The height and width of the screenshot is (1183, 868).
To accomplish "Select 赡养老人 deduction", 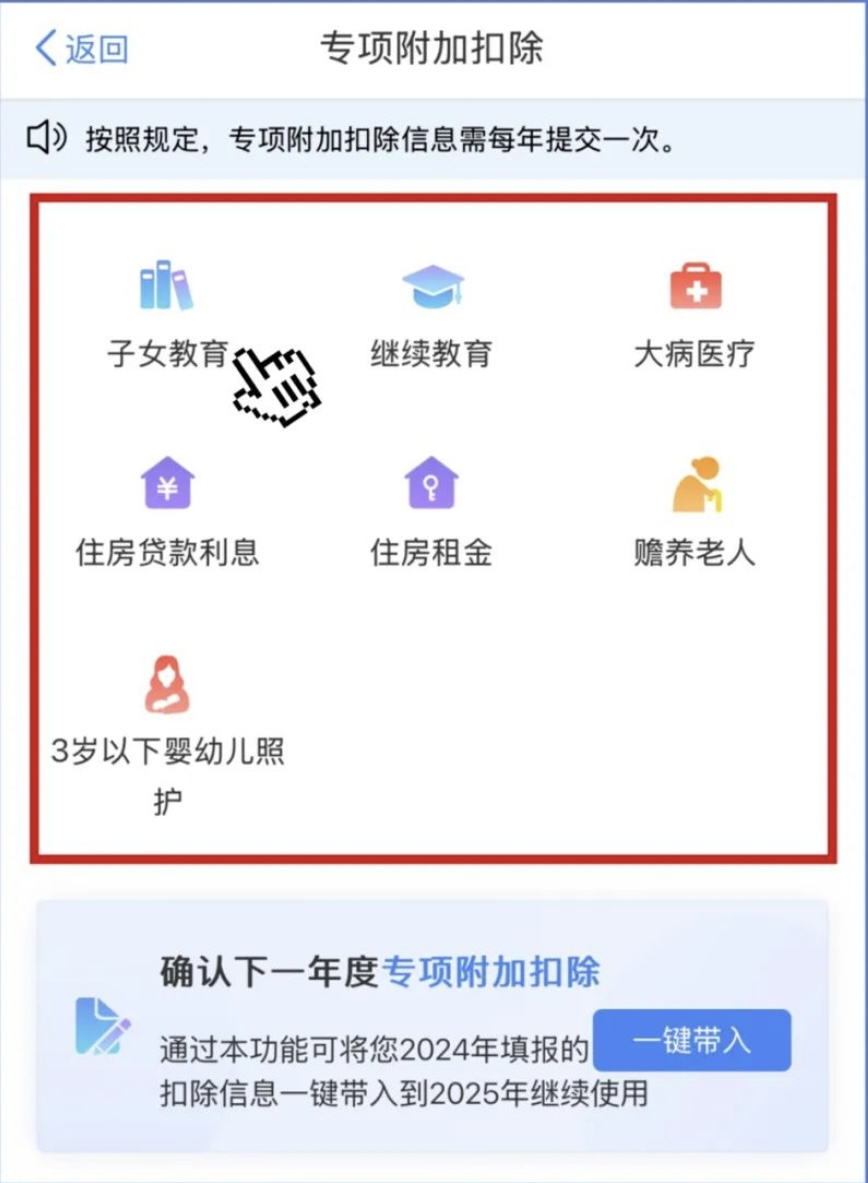I will click(x=694, y=510).
